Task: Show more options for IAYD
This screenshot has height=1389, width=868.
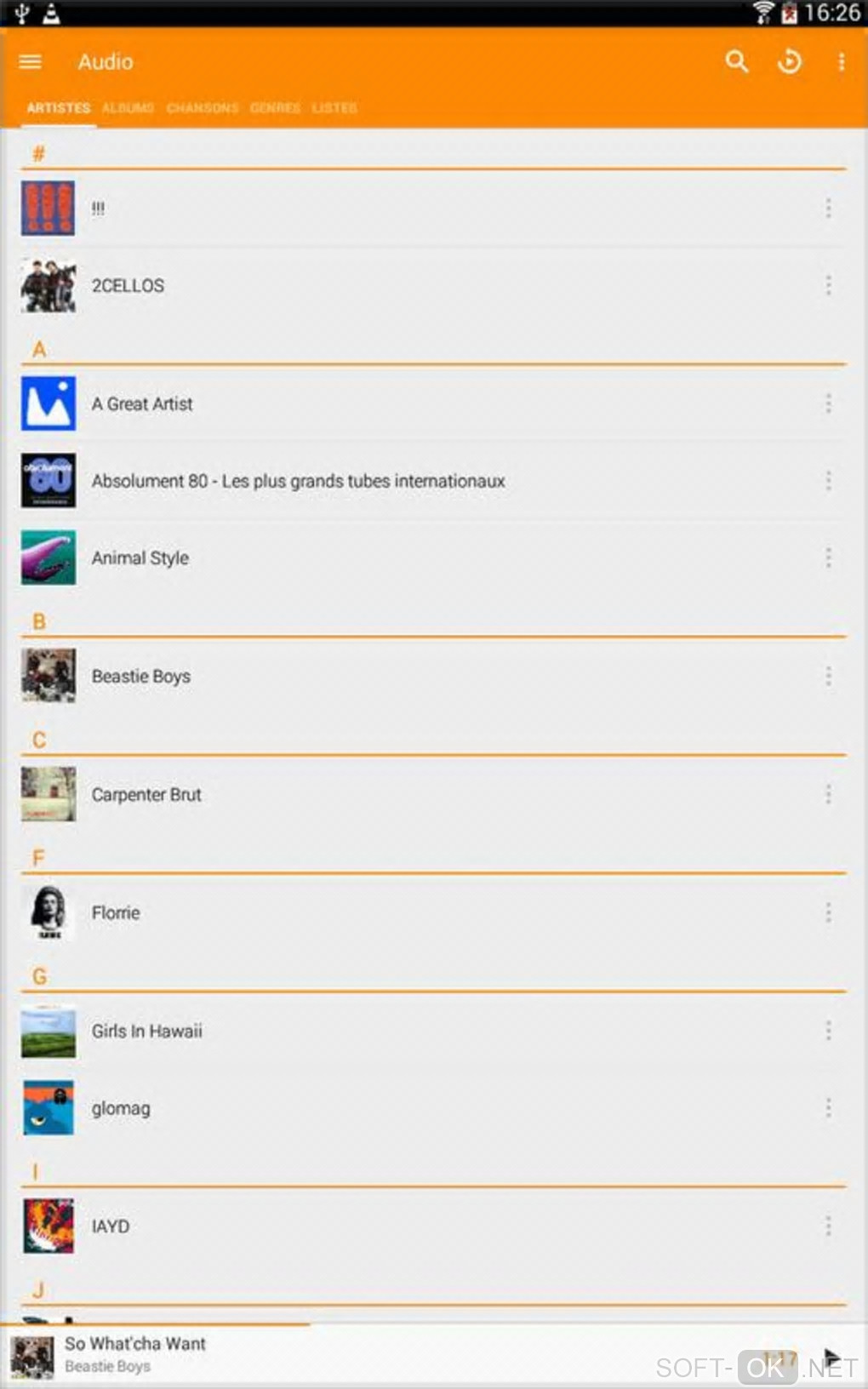Action: [828, 1226]
